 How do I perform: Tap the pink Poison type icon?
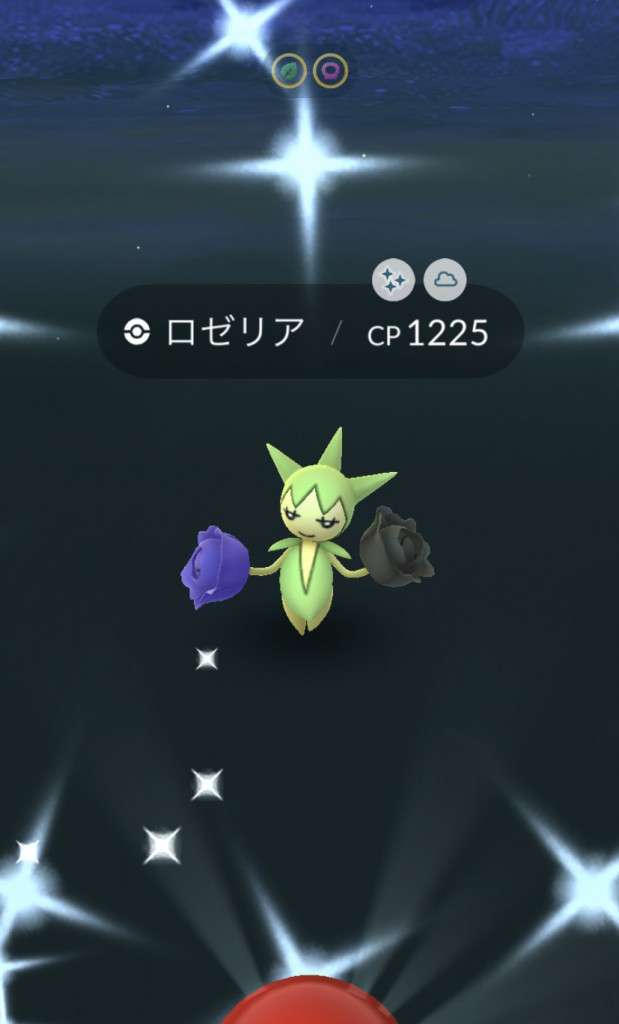330,71
